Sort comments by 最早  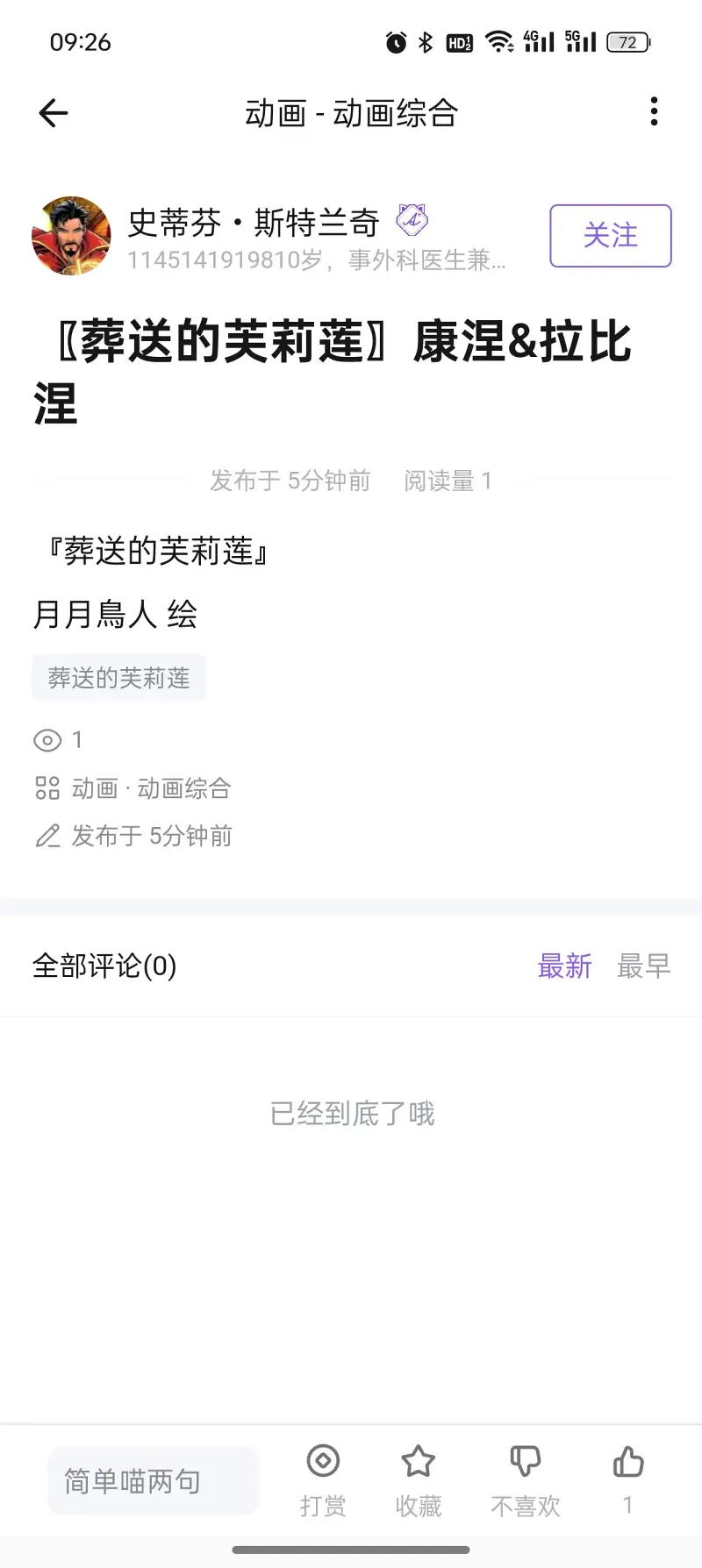(643, 966)
